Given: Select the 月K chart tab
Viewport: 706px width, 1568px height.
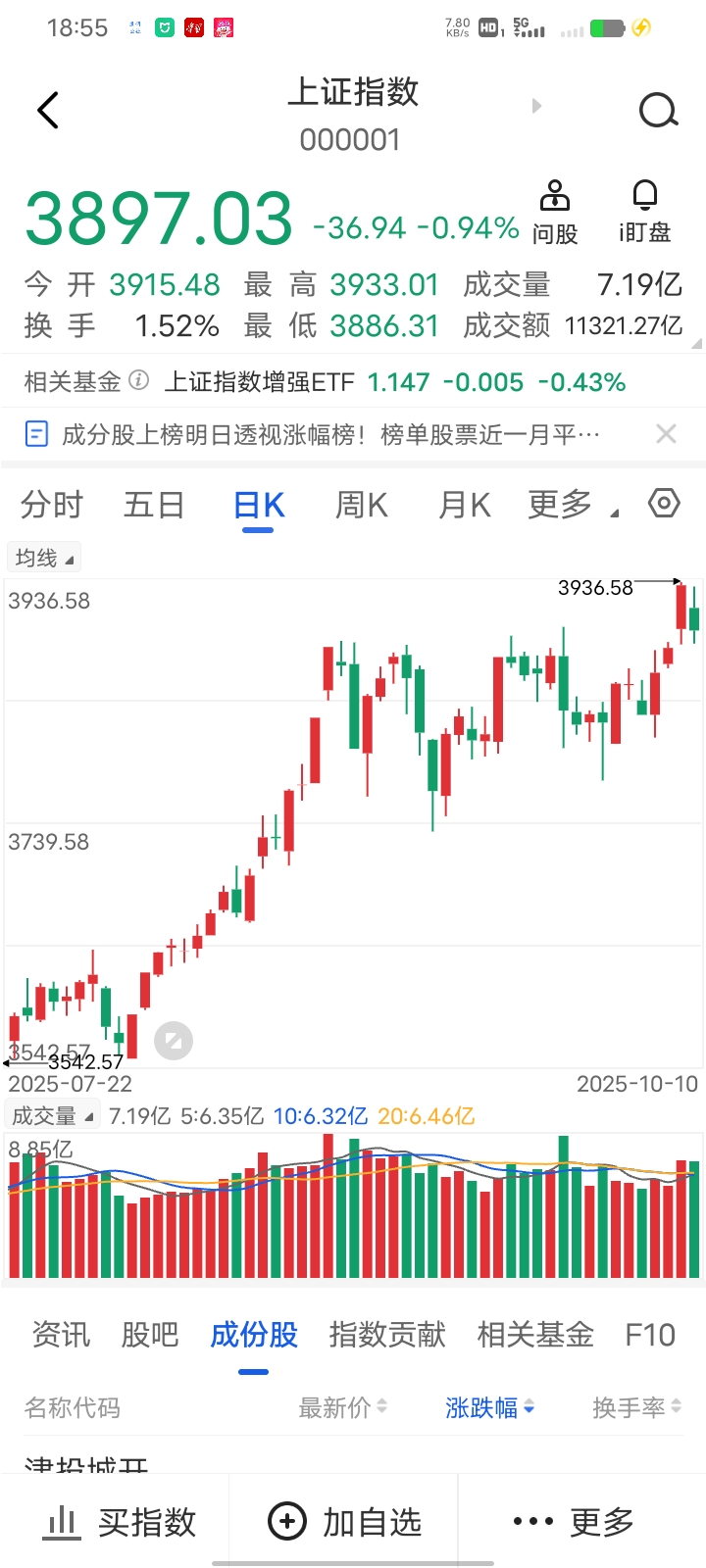Looking at the screenshot, I should pos(464,506).
